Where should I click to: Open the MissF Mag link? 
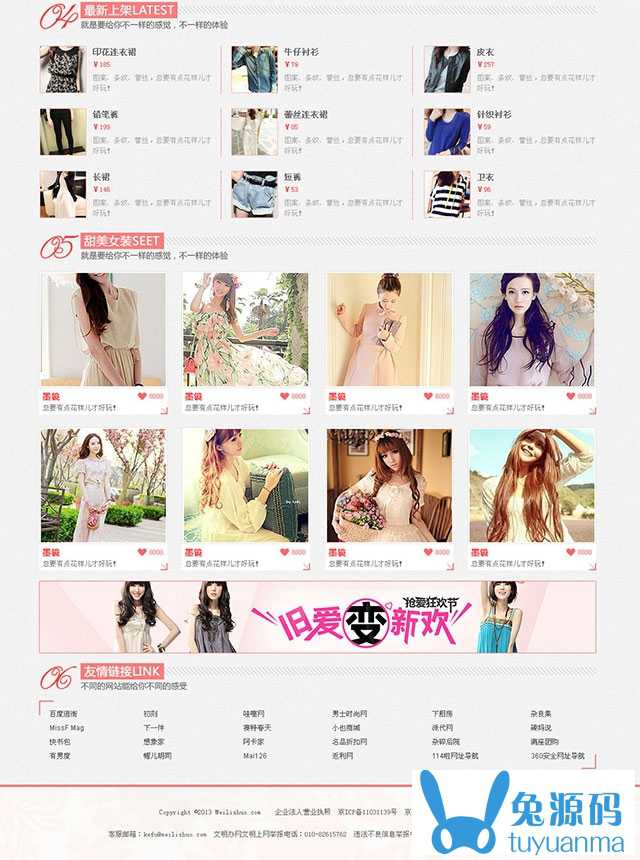[x=67, y=728]
